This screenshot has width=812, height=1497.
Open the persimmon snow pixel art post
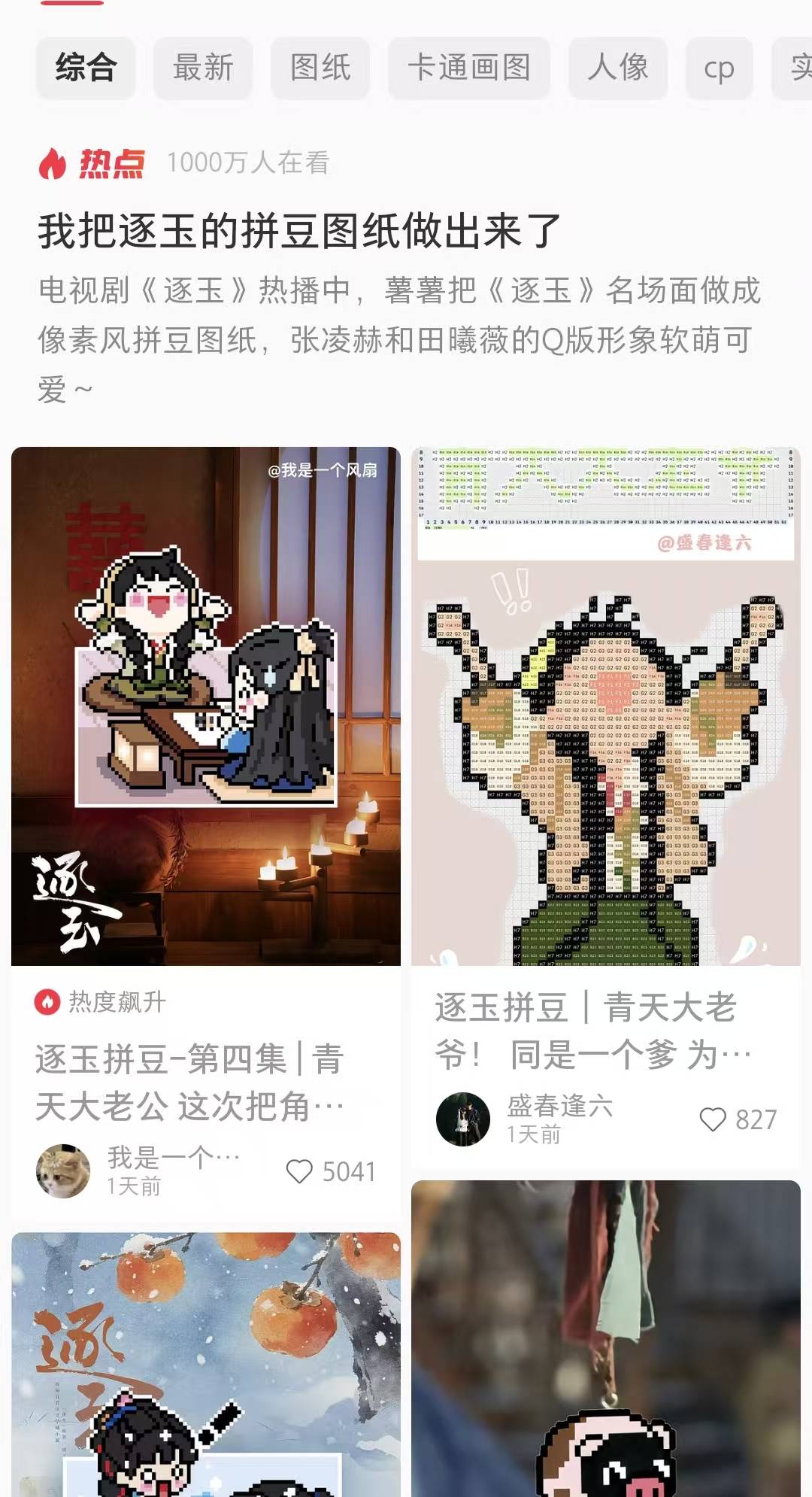pos(206,1363)
